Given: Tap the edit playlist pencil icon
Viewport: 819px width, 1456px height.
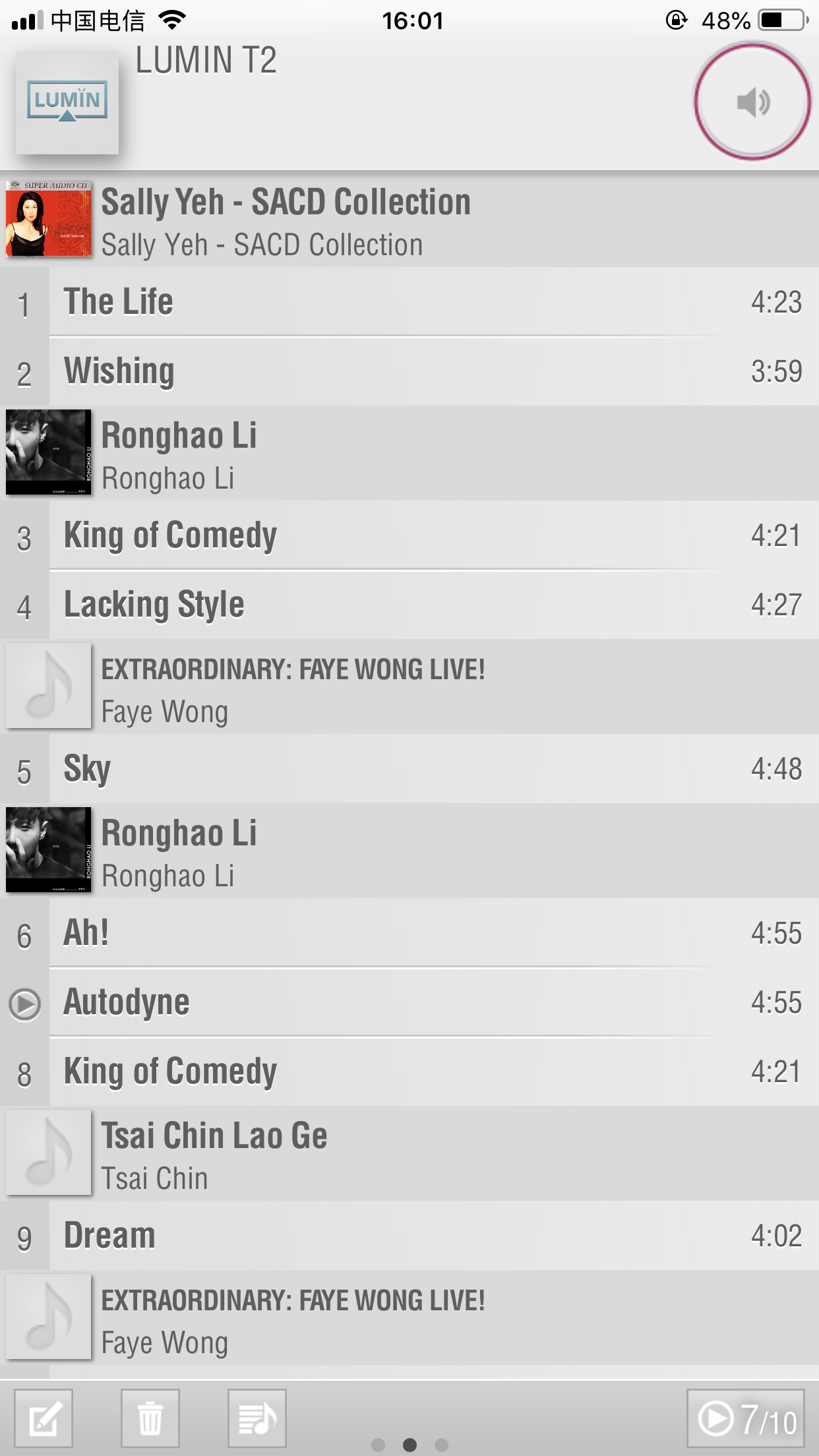Looking at the screenshot, I should (x=44, y=1418).
